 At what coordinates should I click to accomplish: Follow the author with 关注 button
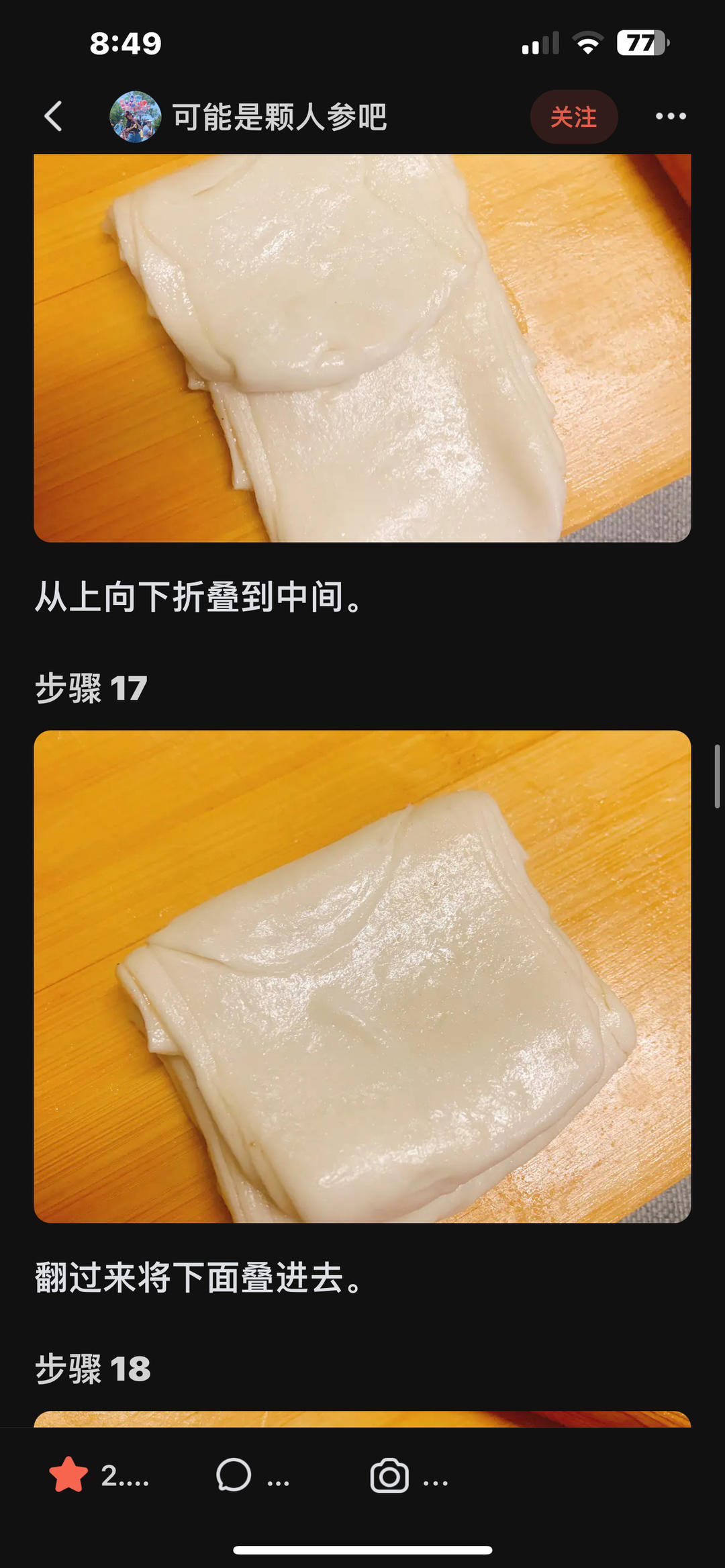point(573,117)
